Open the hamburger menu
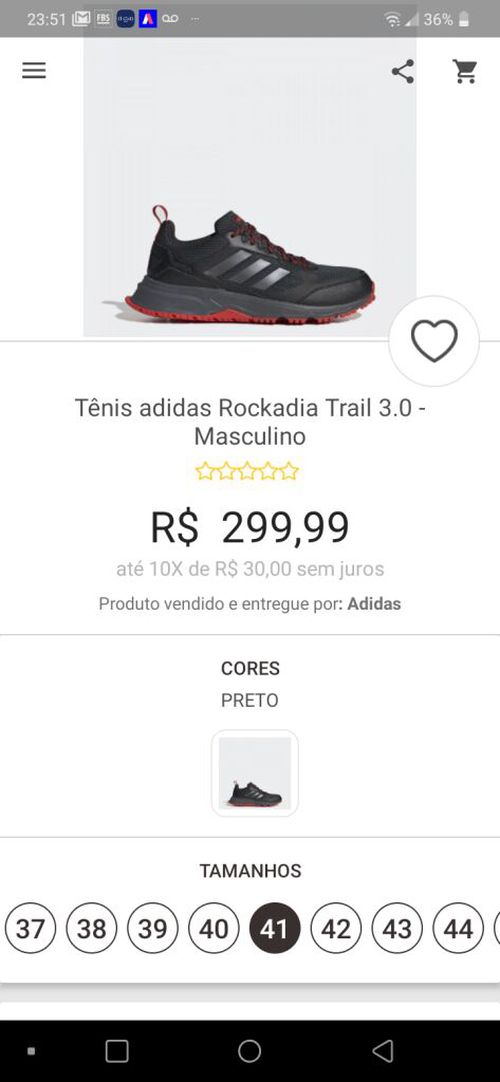The image size is (500, 1082). pyautogui.click(x=34, y=70)
